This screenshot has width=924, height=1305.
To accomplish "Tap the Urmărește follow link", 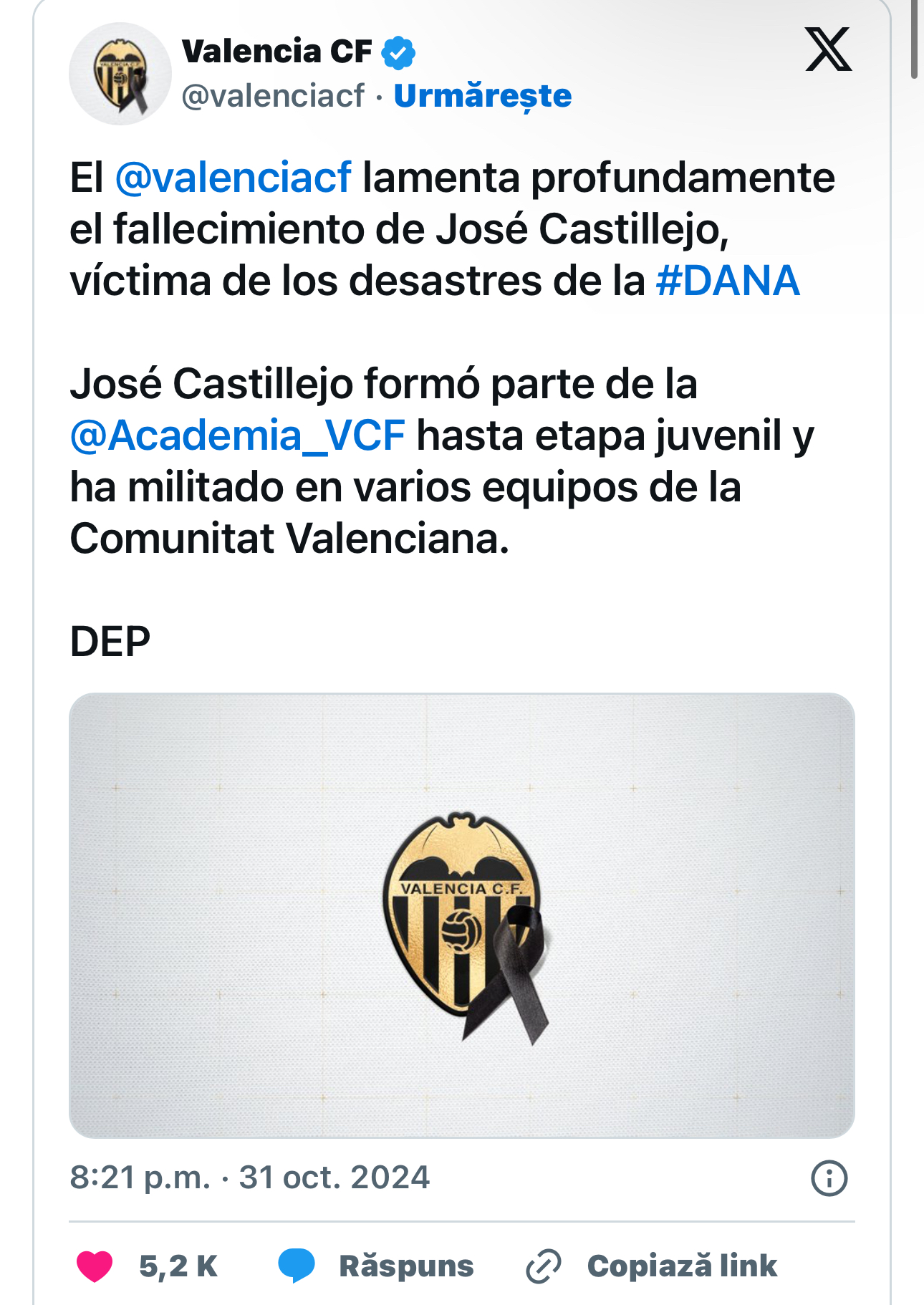I will [482, 96].
